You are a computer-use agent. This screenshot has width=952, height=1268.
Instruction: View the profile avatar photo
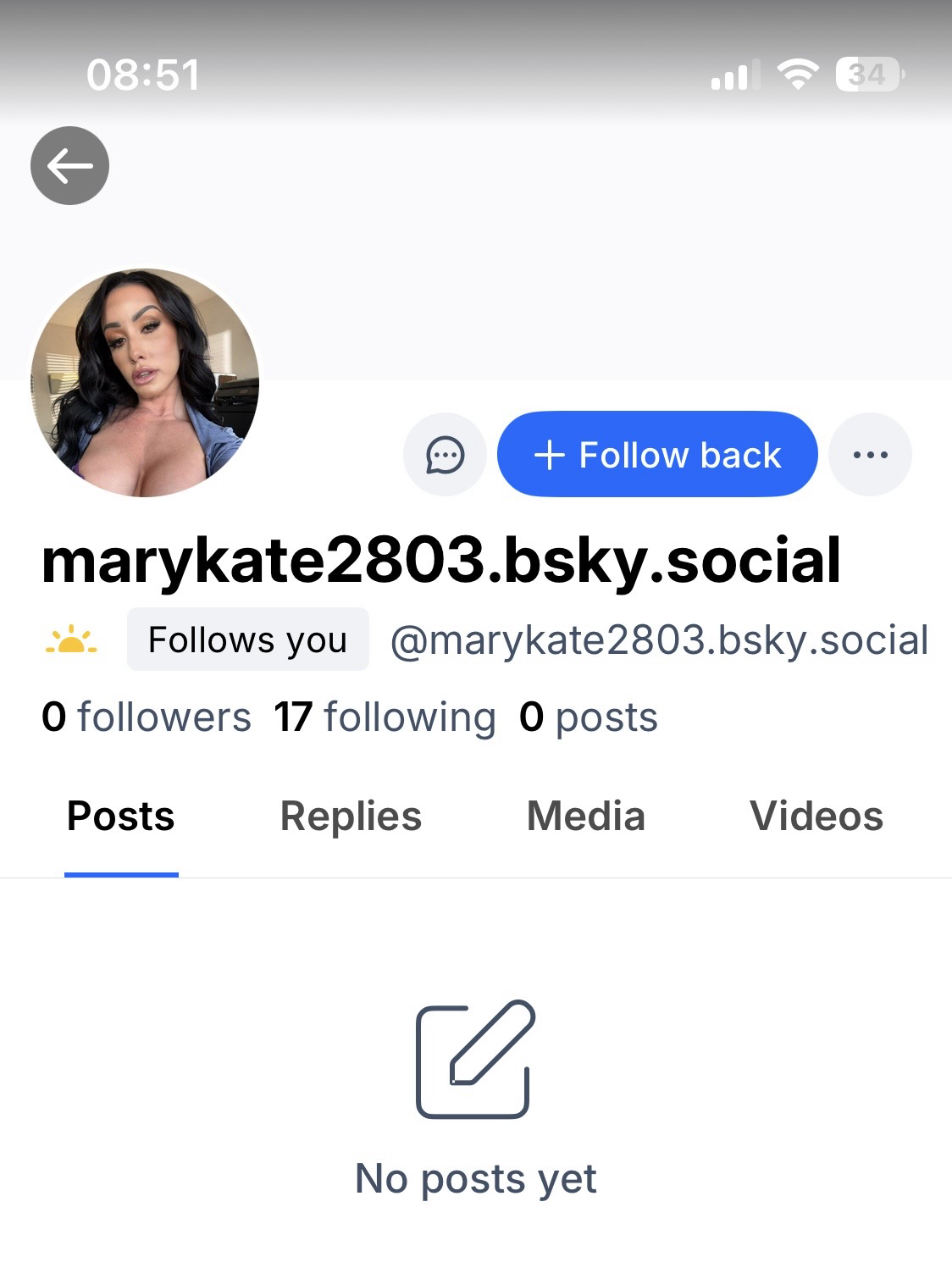pos(145,383)
